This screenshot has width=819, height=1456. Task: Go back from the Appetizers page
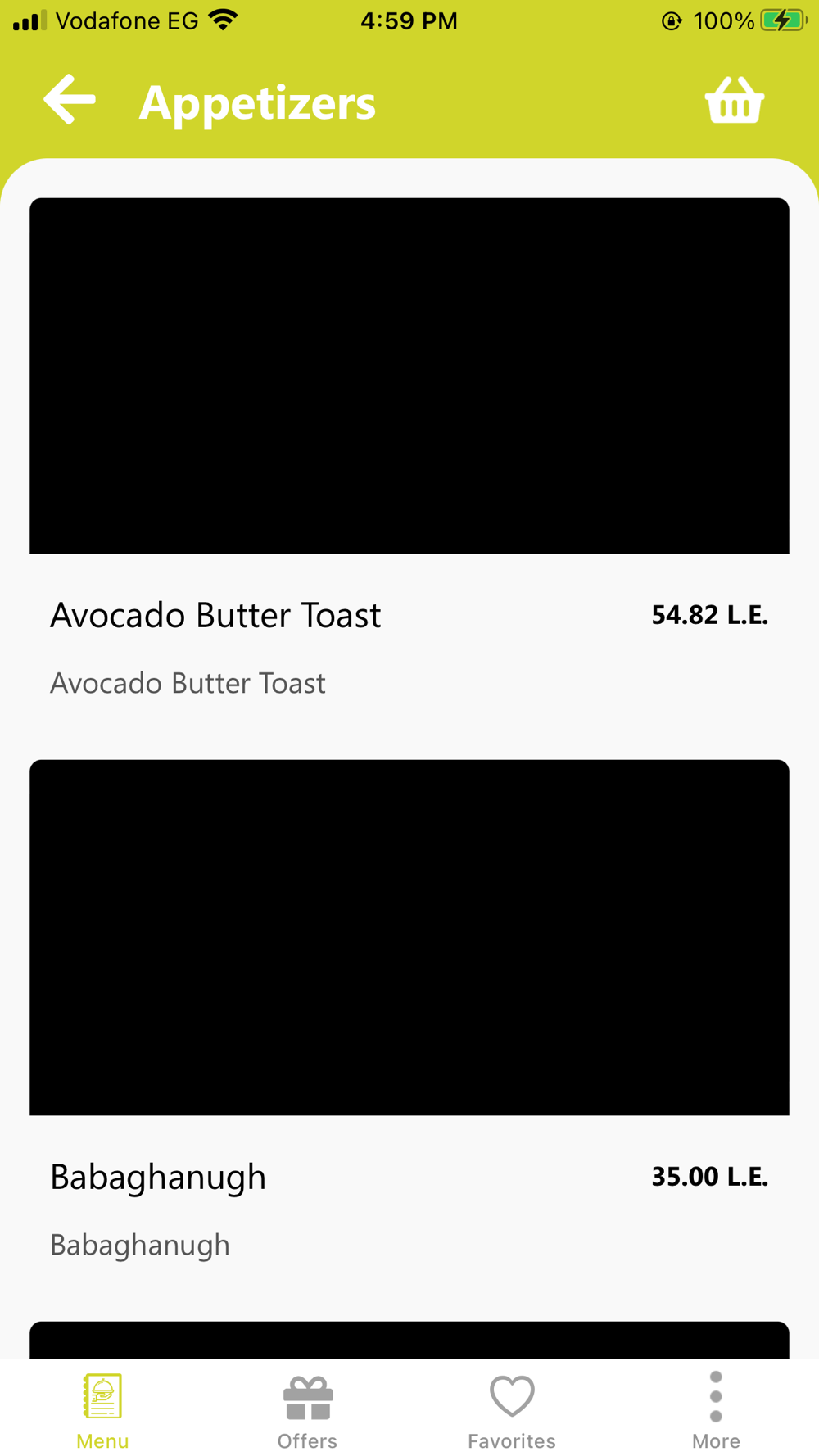click(x=70, y=100)
